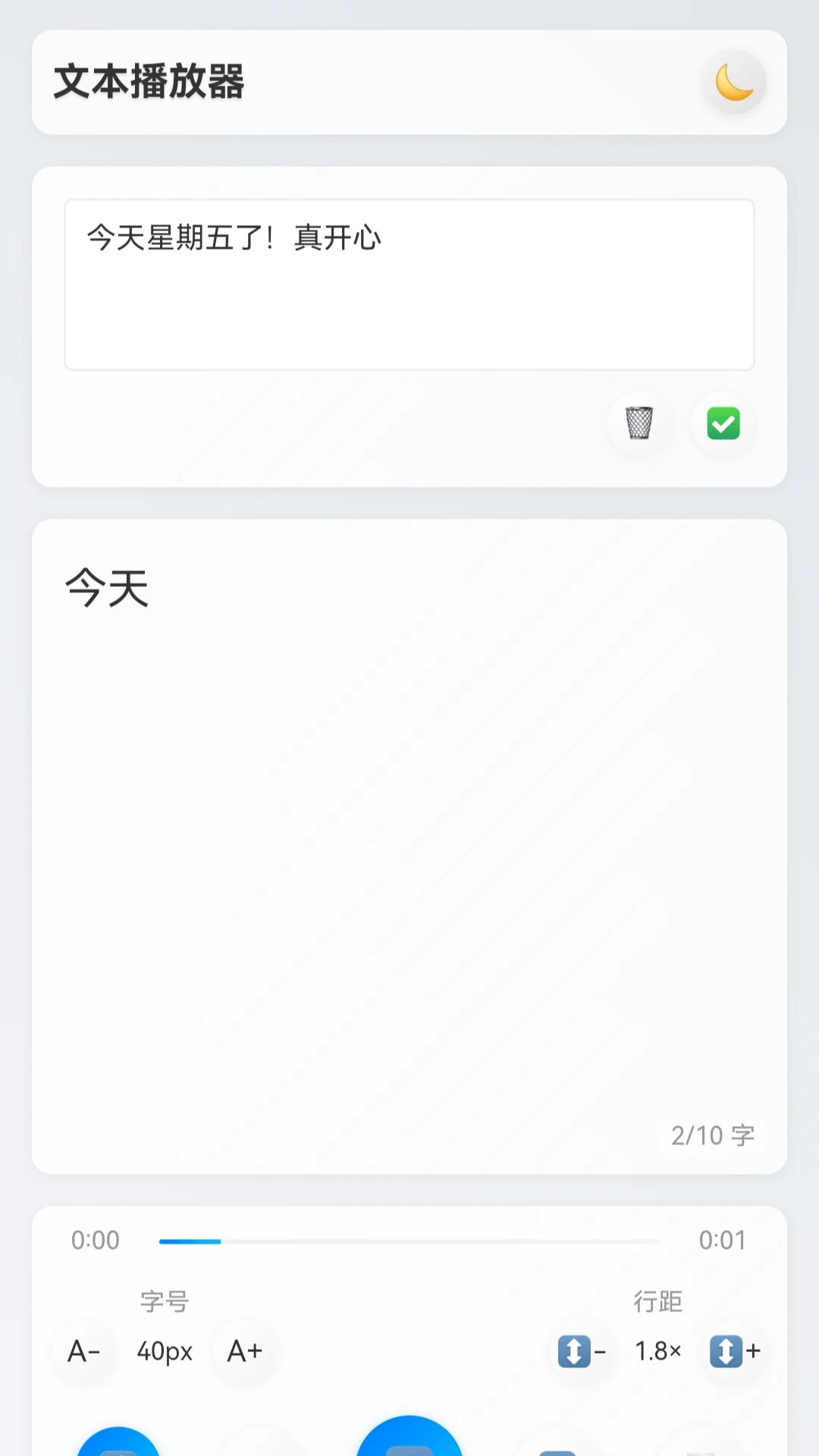Image resolution: width=819 pixels, height=1456 pixels.
Task: Toggle dark mode with the moon icon
Action: pos(733,81)
